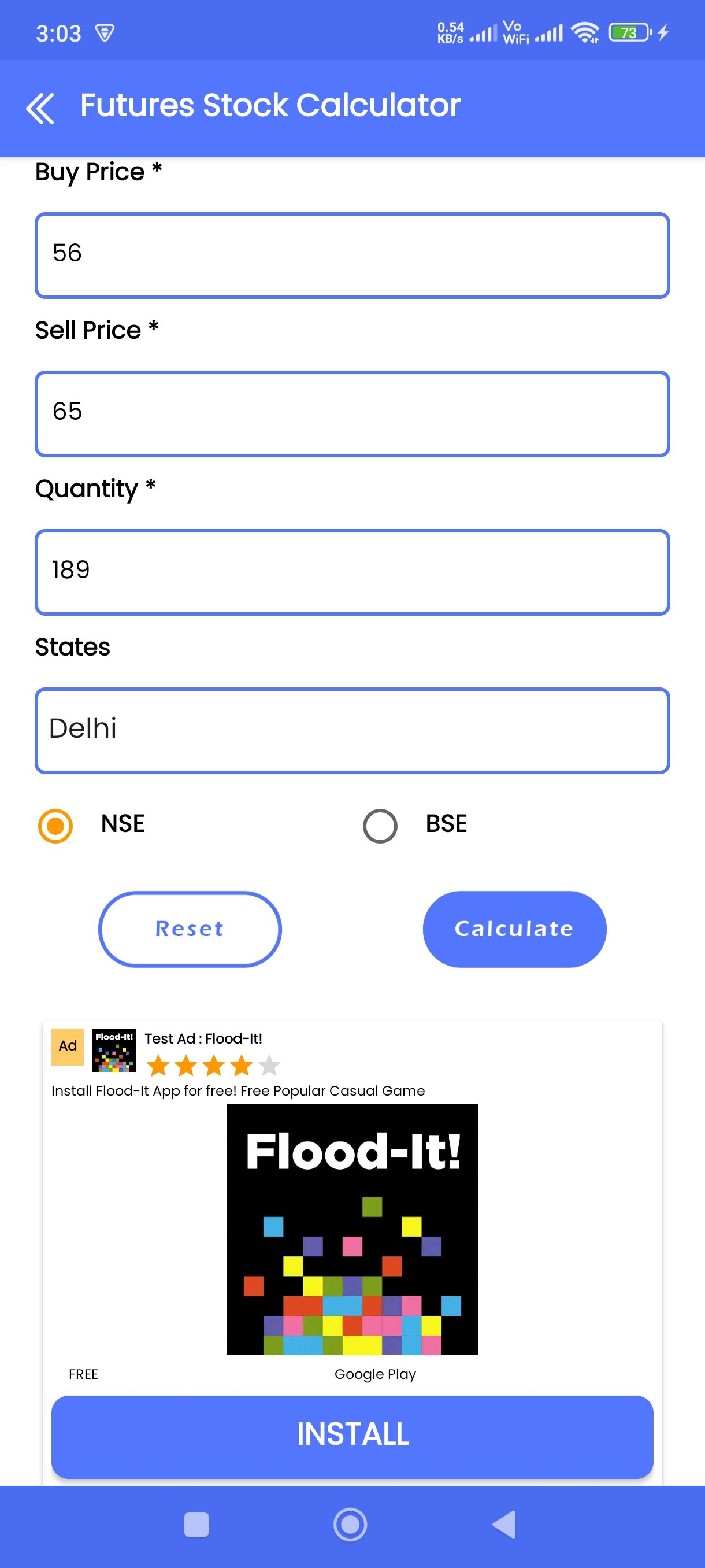
Task: Go to the system home screen
Action: click(350, 1524)
